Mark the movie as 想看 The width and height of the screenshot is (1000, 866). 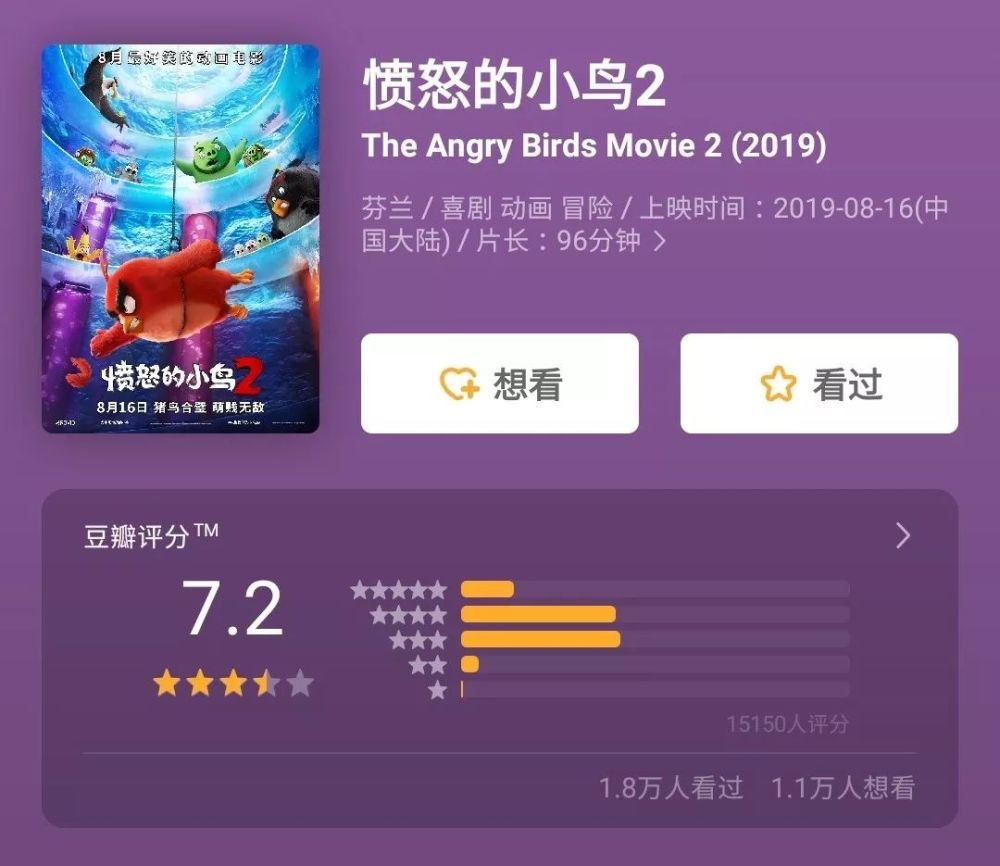click(x=499, y=384)
